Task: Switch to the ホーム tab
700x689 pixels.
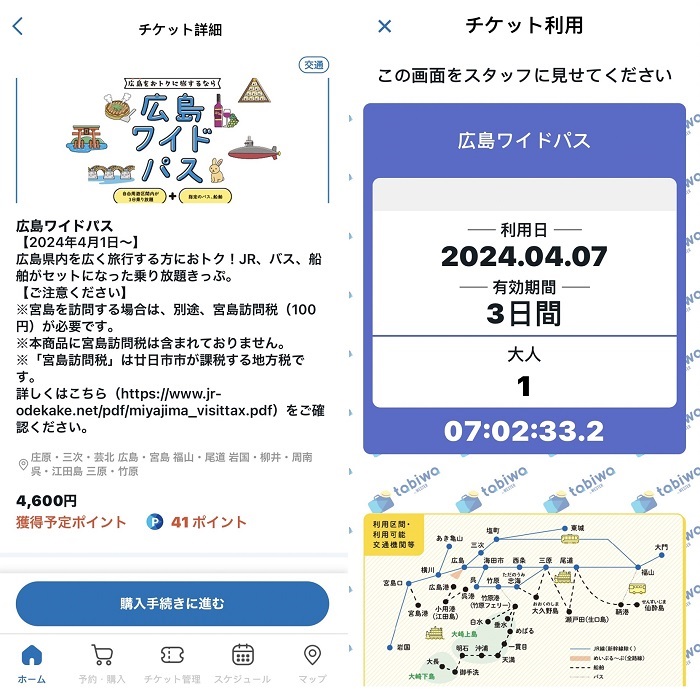Action: (x=31, y=664)
